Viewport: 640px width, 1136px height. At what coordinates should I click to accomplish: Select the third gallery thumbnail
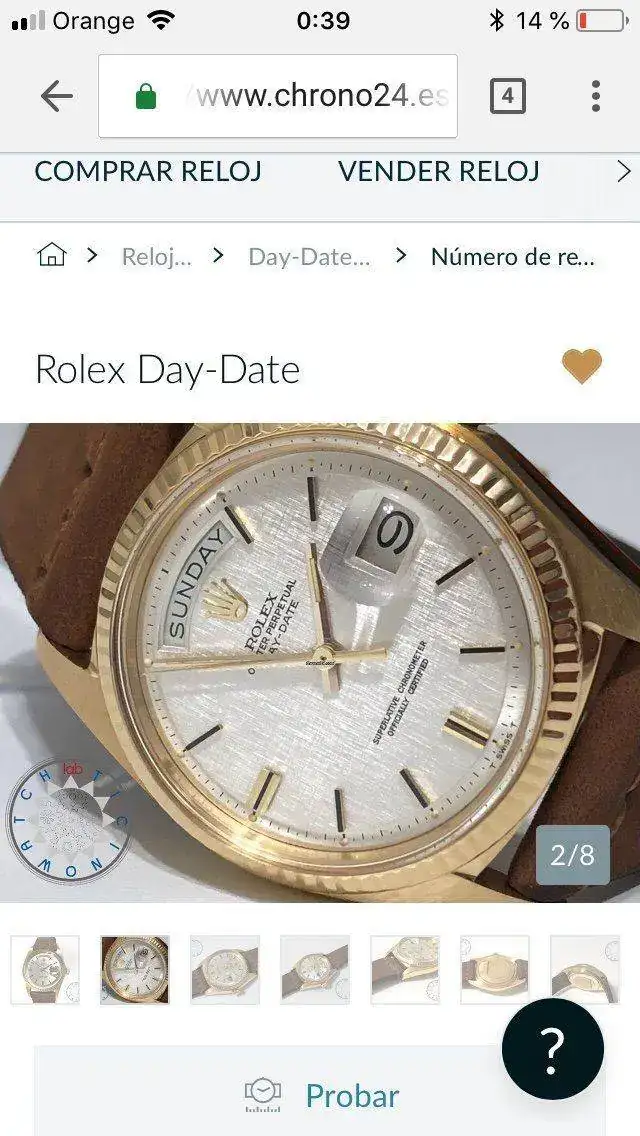click(x=225, y=969)
